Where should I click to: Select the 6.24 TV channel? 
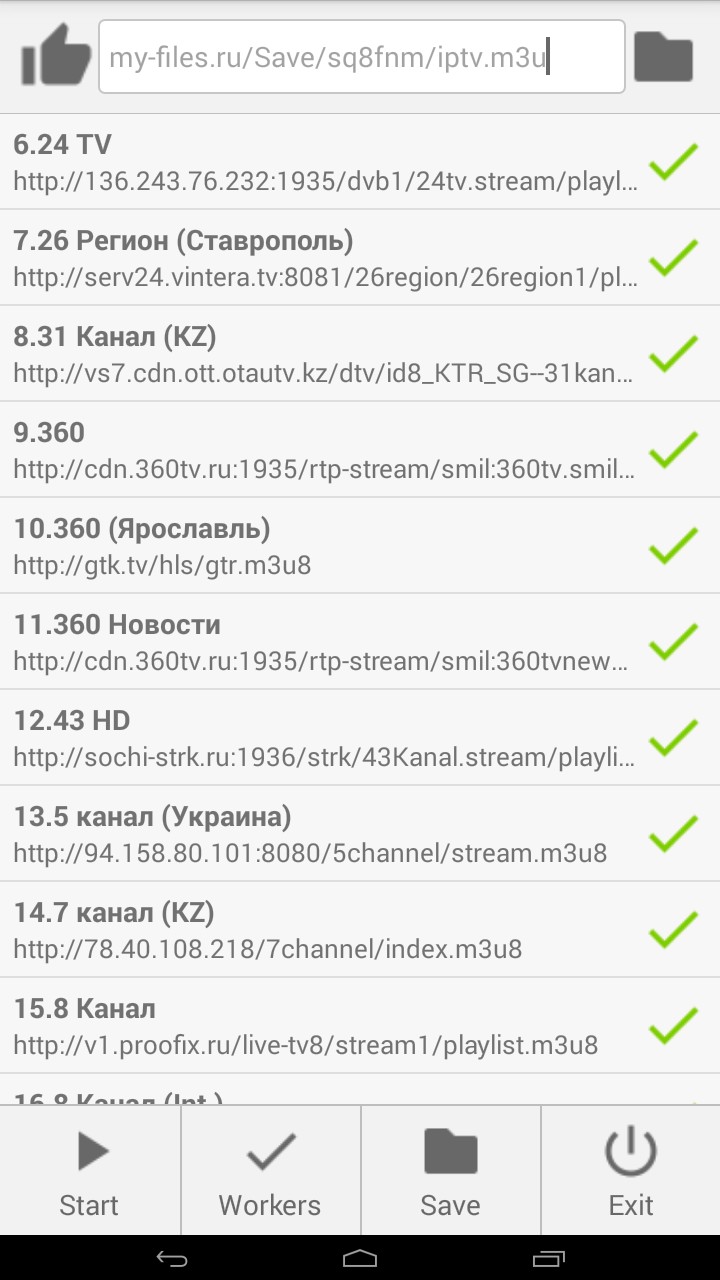click(325, 162)
